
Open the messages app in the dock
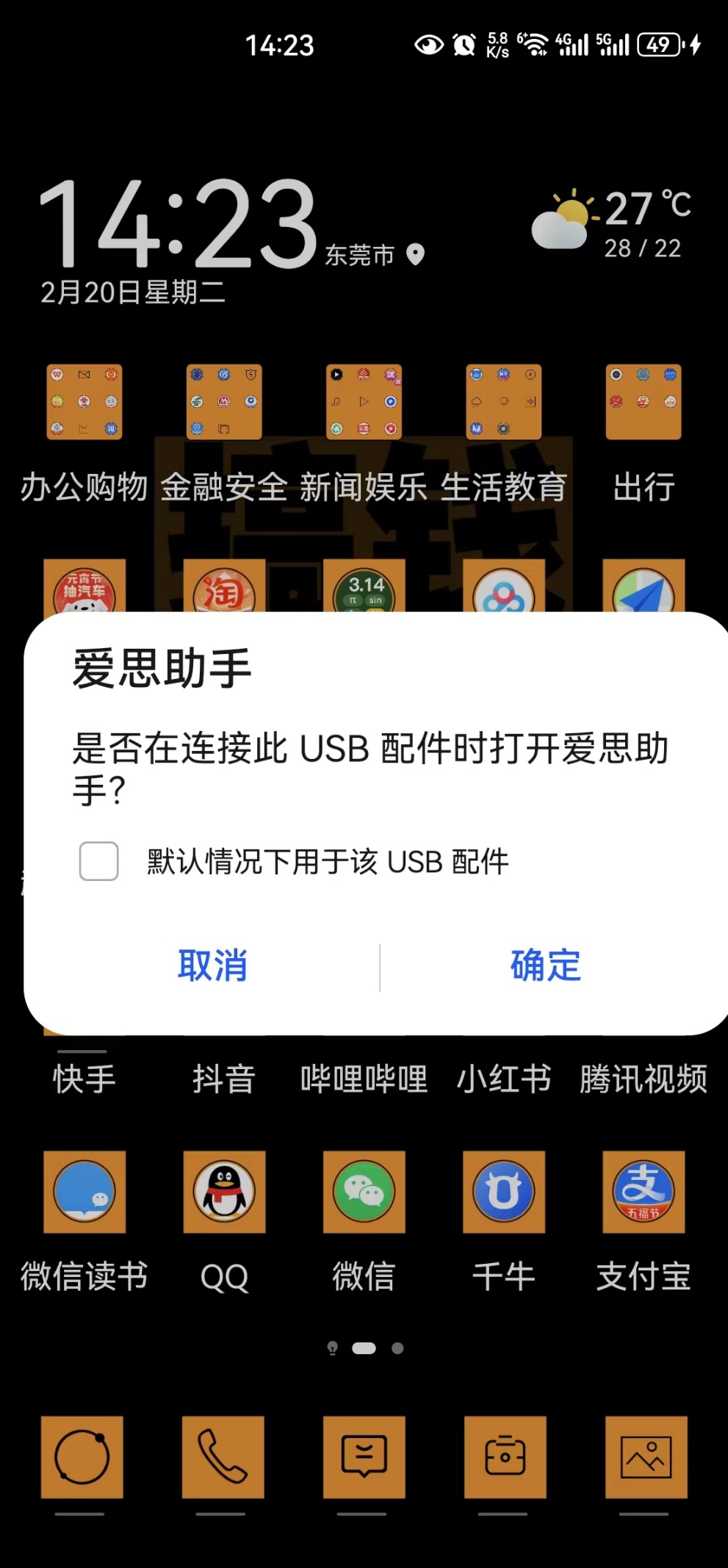(364, 1457)
